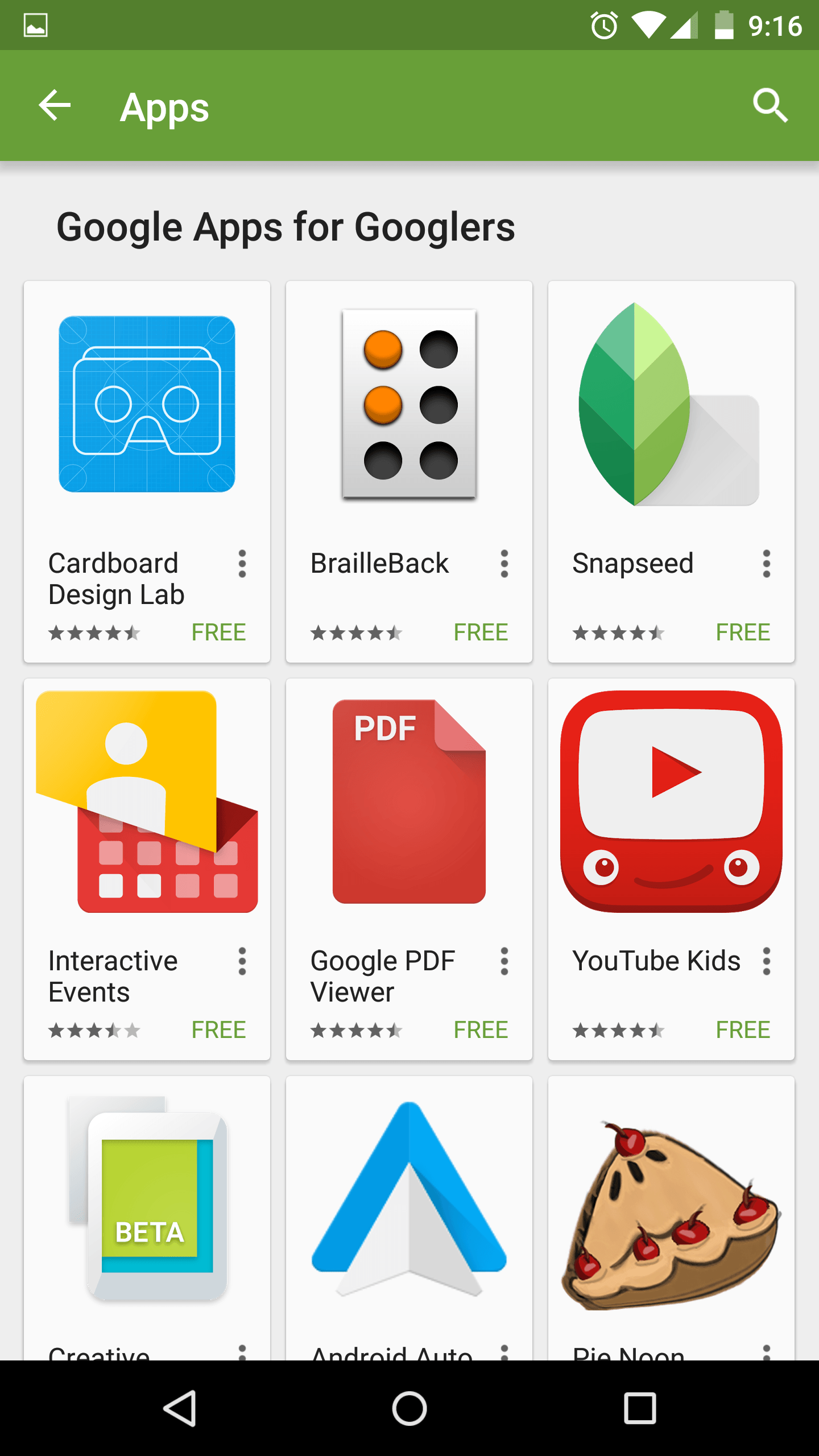Image resolution: width=819 pixels, height=1456 pixels.
Task: Open overflow menu for Interactive Events
Action: pyautogui.click(x=242, y=961)
